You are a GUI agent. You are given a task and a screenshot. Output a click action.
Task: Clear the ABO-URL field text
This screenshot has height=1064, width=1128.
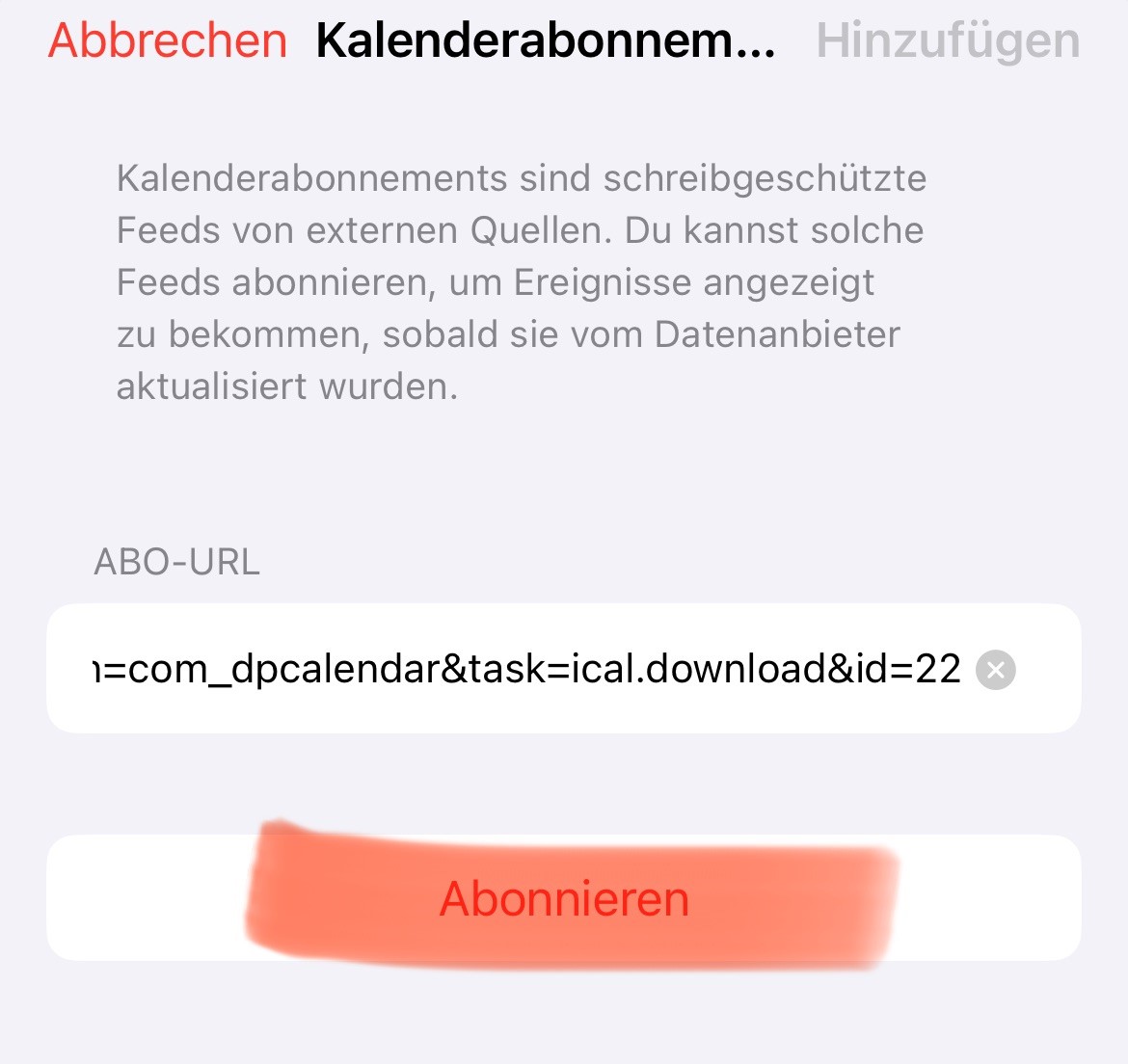coord(996,670)
